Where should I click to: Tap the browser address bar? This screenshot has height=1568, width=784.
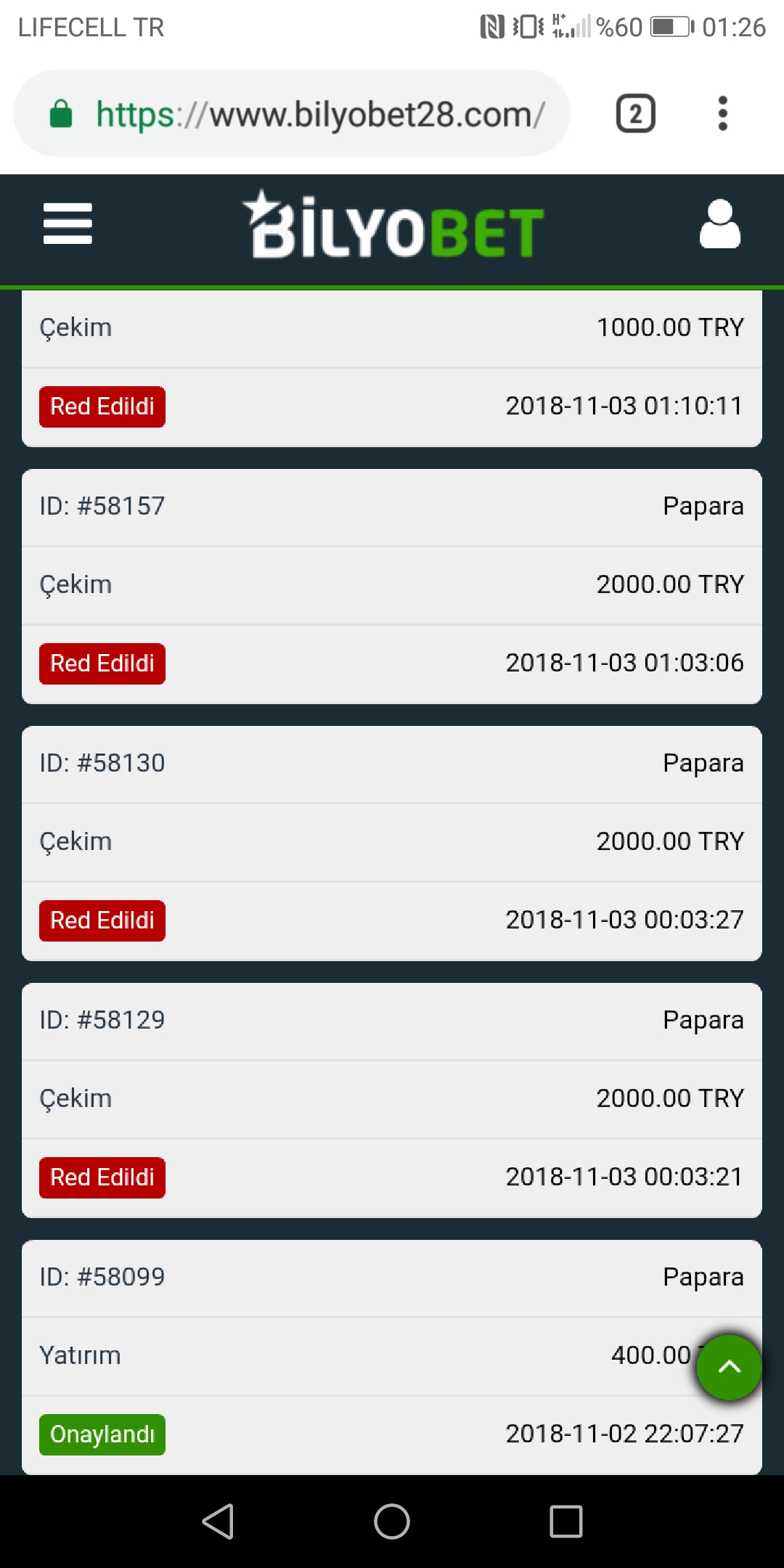pyautogui.click(x=292, y=114)
